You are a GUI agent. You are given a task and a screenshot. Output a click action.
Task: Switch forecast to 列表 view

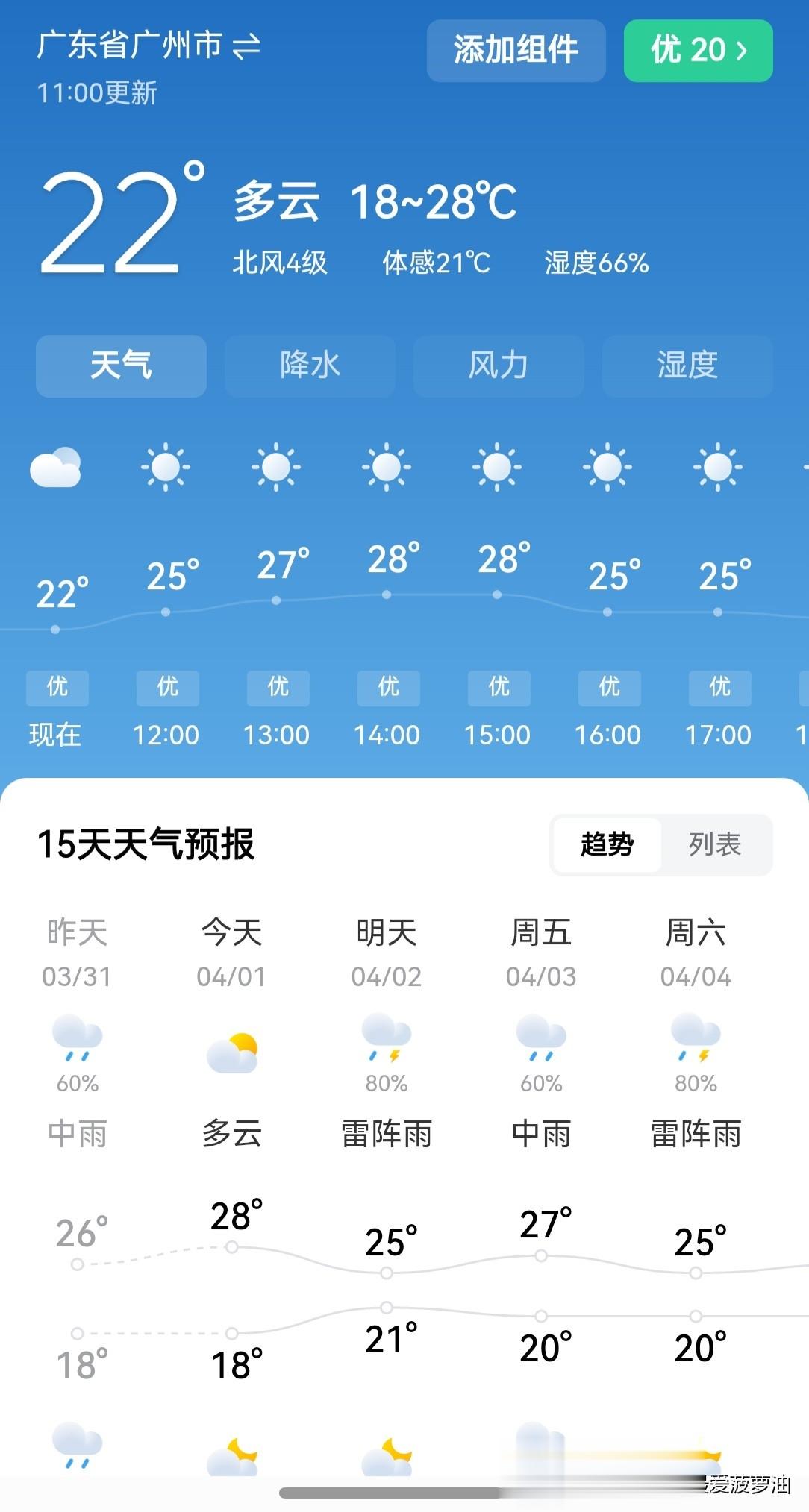coord(715,844)
